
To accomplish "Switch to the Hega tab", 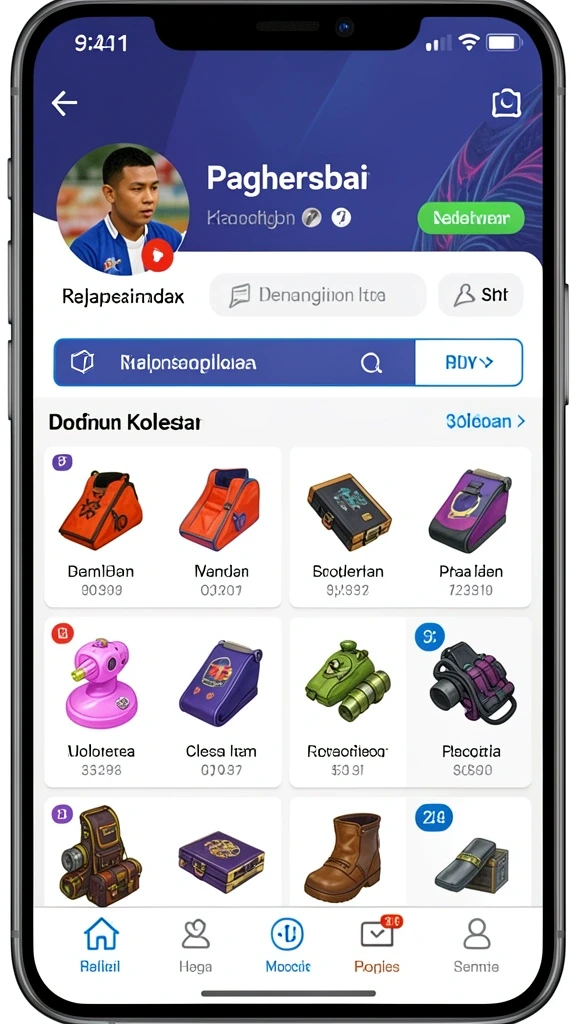I will (195, 945).
